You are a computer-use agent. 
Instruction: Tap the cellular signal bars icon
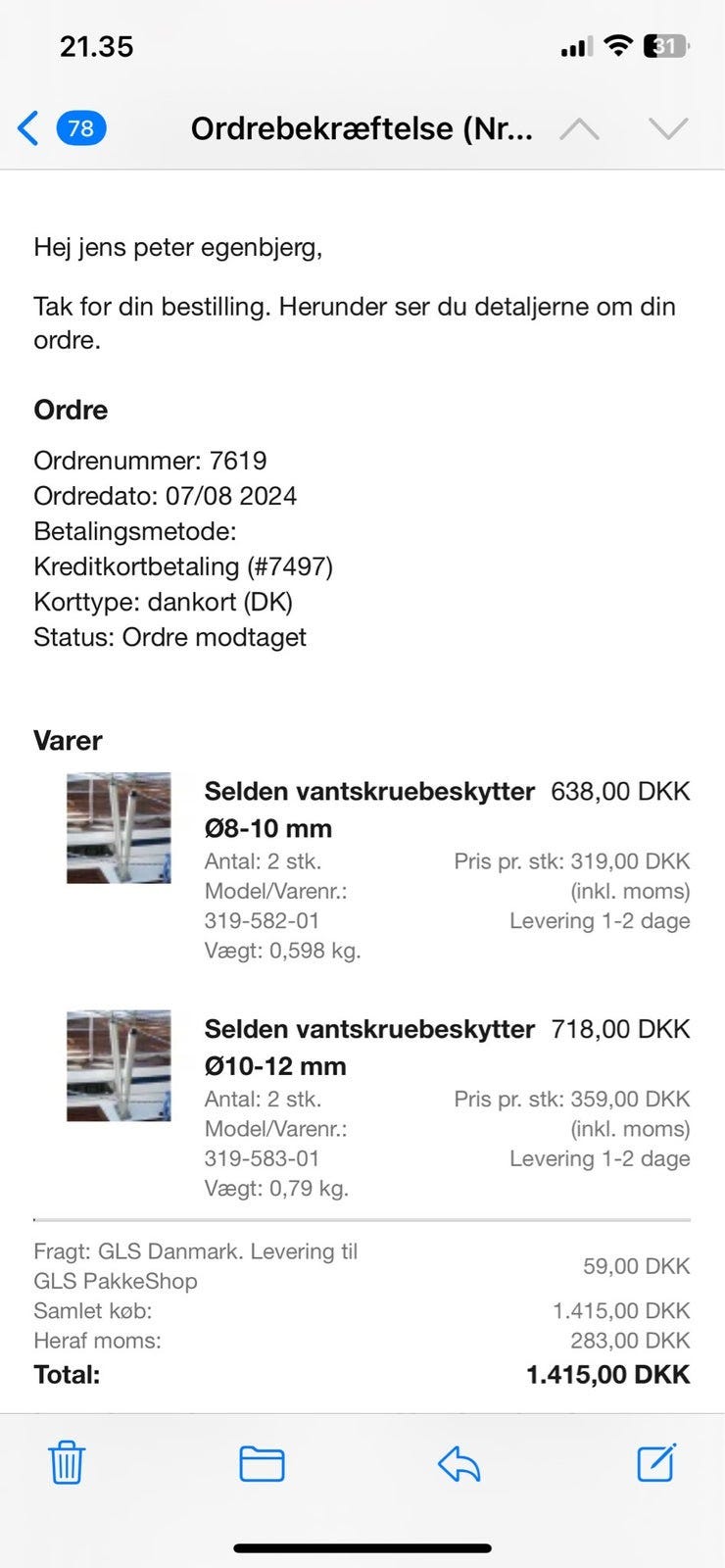click(x=577, y=45)
